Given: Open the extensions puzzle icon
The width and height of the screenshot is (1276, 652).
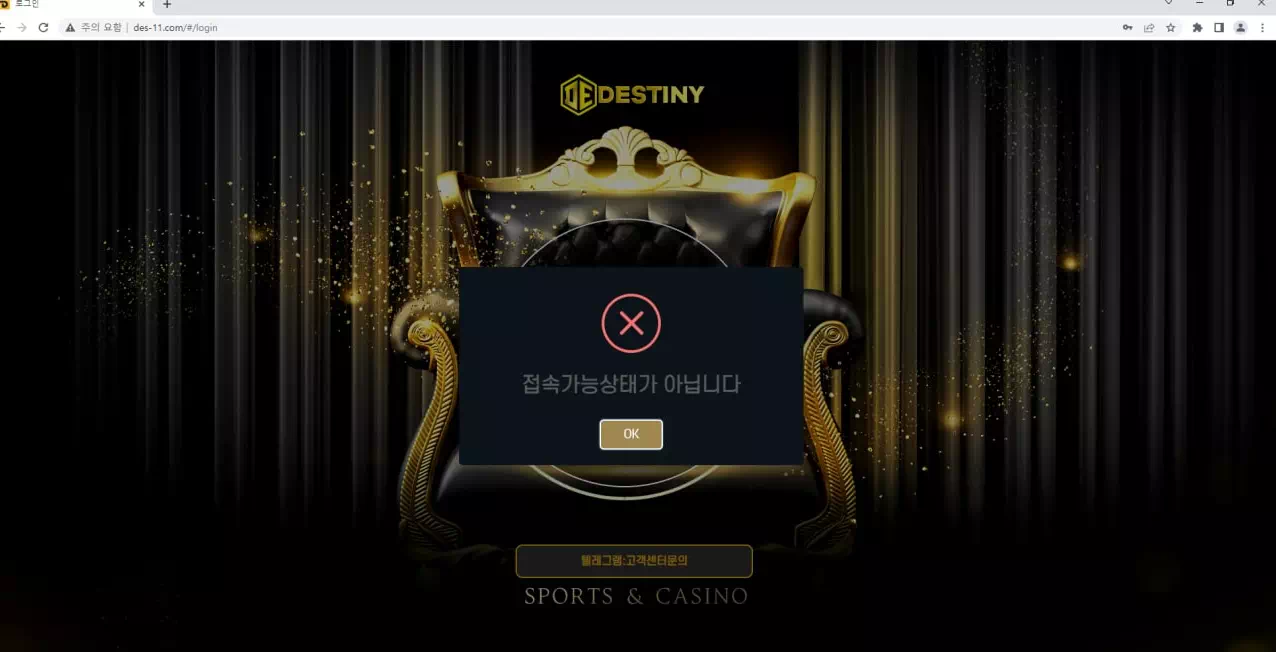Looking at the screenshot, I should 1197,28.
